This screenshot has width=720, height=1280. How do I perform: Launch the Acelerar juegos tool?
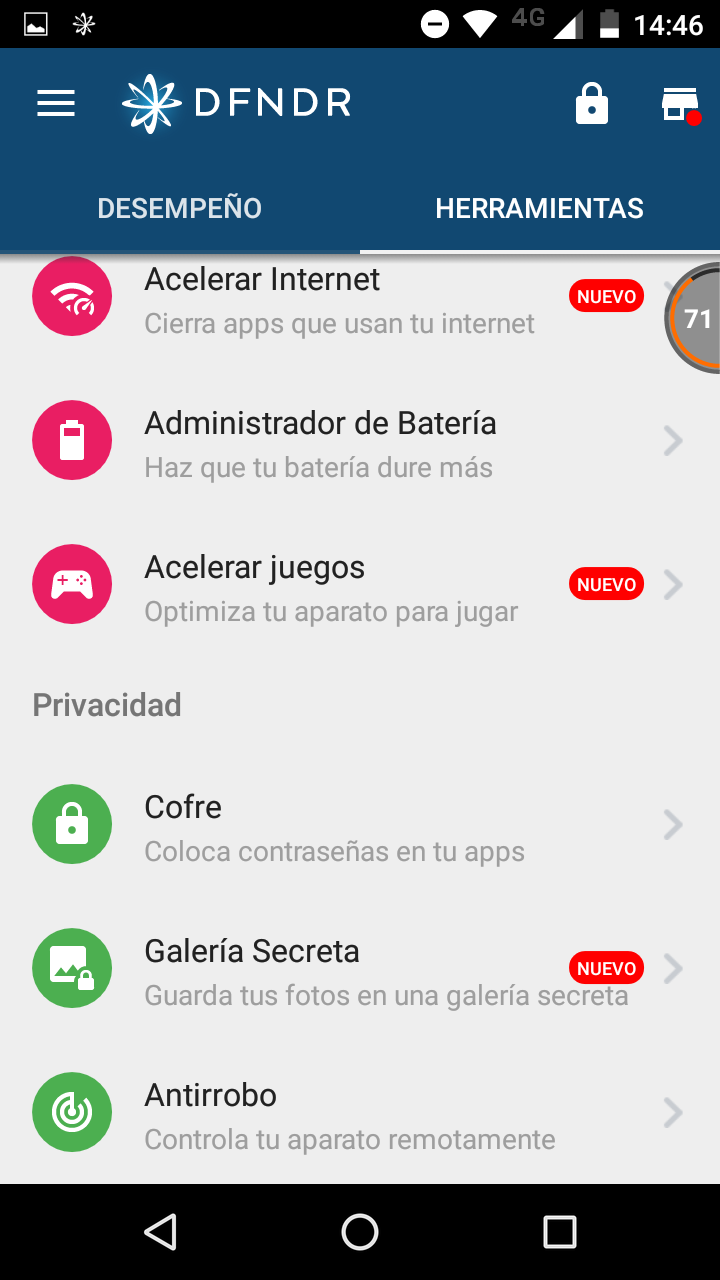tap(340, 587)
